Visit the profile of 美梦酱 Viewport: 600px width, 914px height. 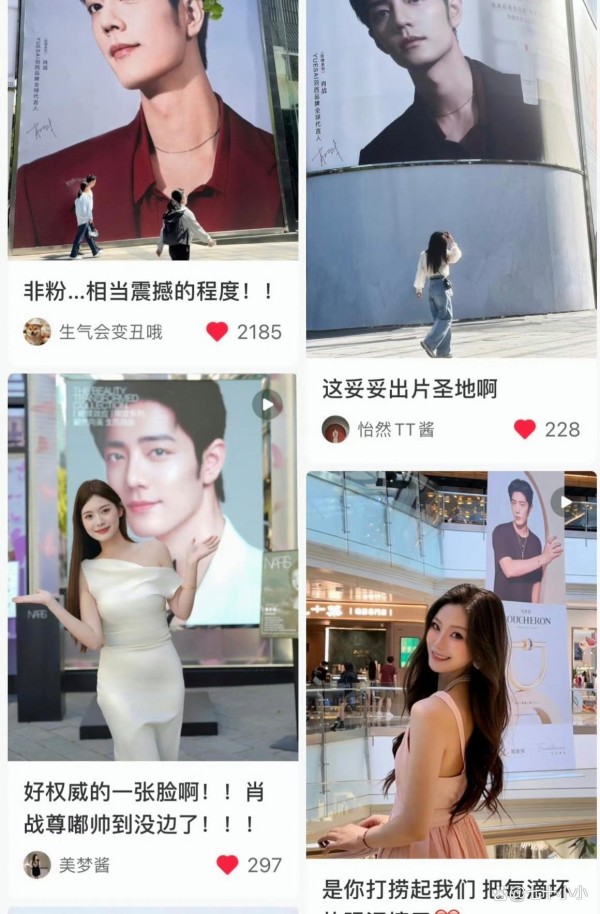37,864
